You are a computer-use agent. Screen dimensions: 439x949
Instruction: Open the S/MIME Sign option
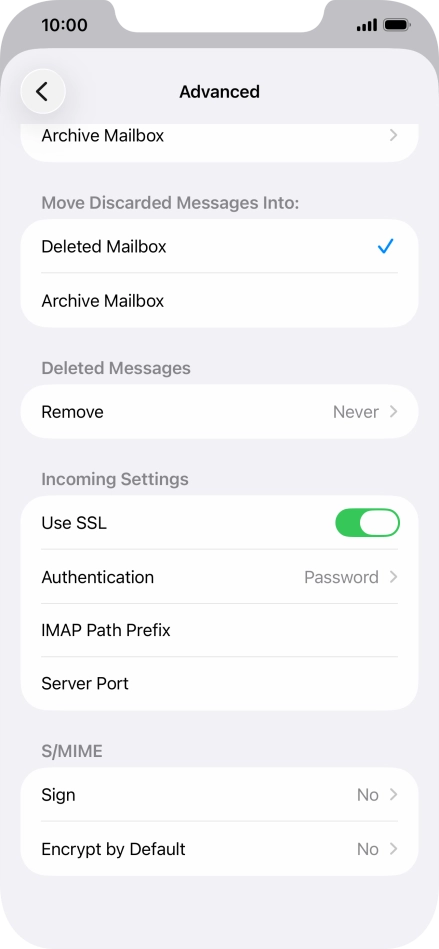click(x=219, y=795)
